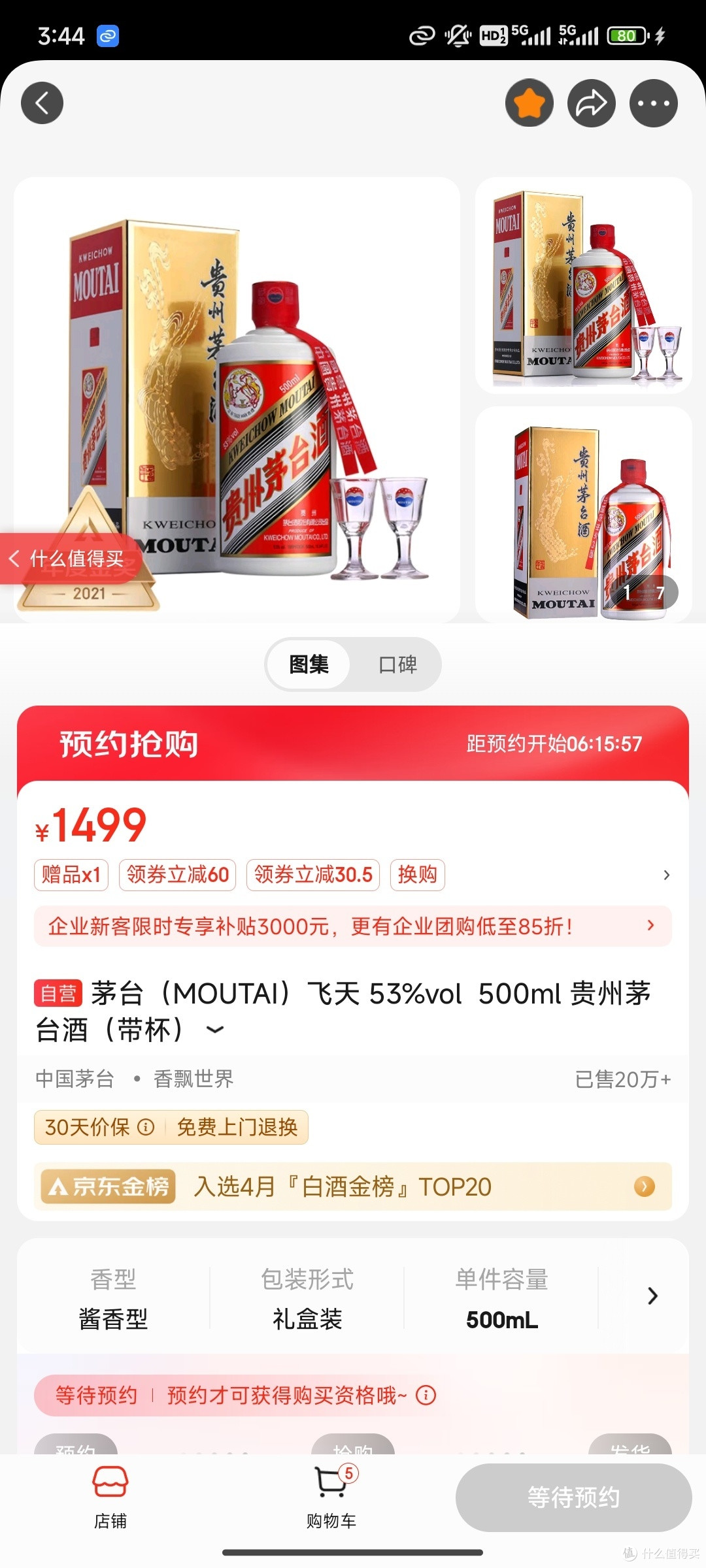Favorite this product with the star icon
The width and height of the screenshot is (706, 1568).
pos(528,103)
